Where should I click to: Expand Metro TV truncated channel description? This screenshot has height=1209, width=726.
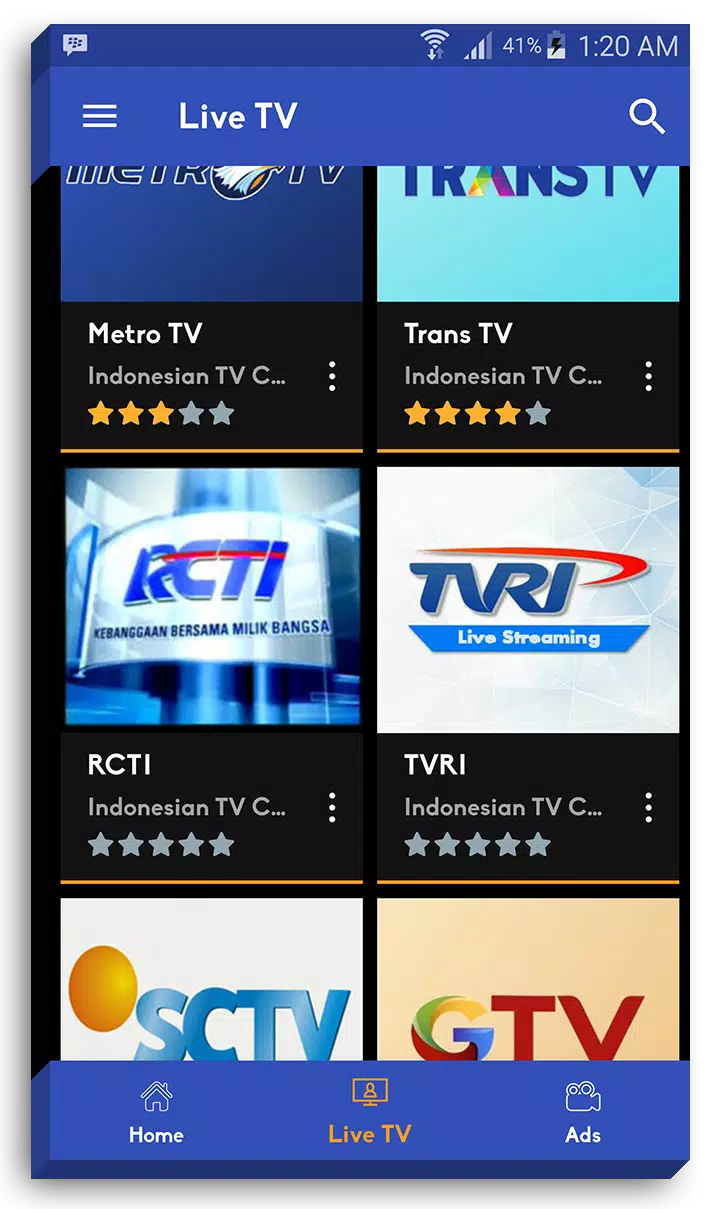(x=186, y=376)
